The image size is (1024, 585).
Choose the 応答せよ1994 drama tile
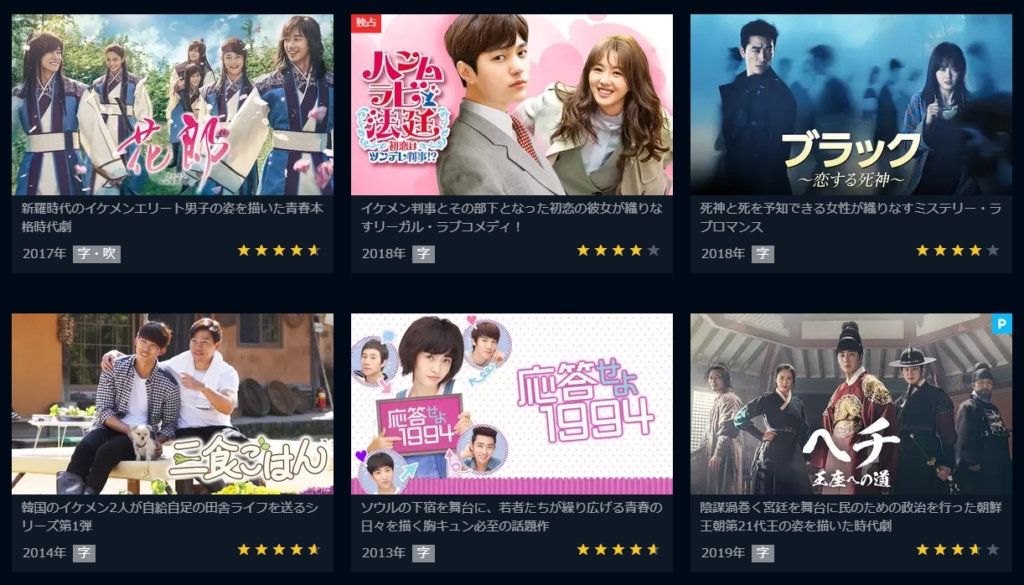tap(511, 404)
